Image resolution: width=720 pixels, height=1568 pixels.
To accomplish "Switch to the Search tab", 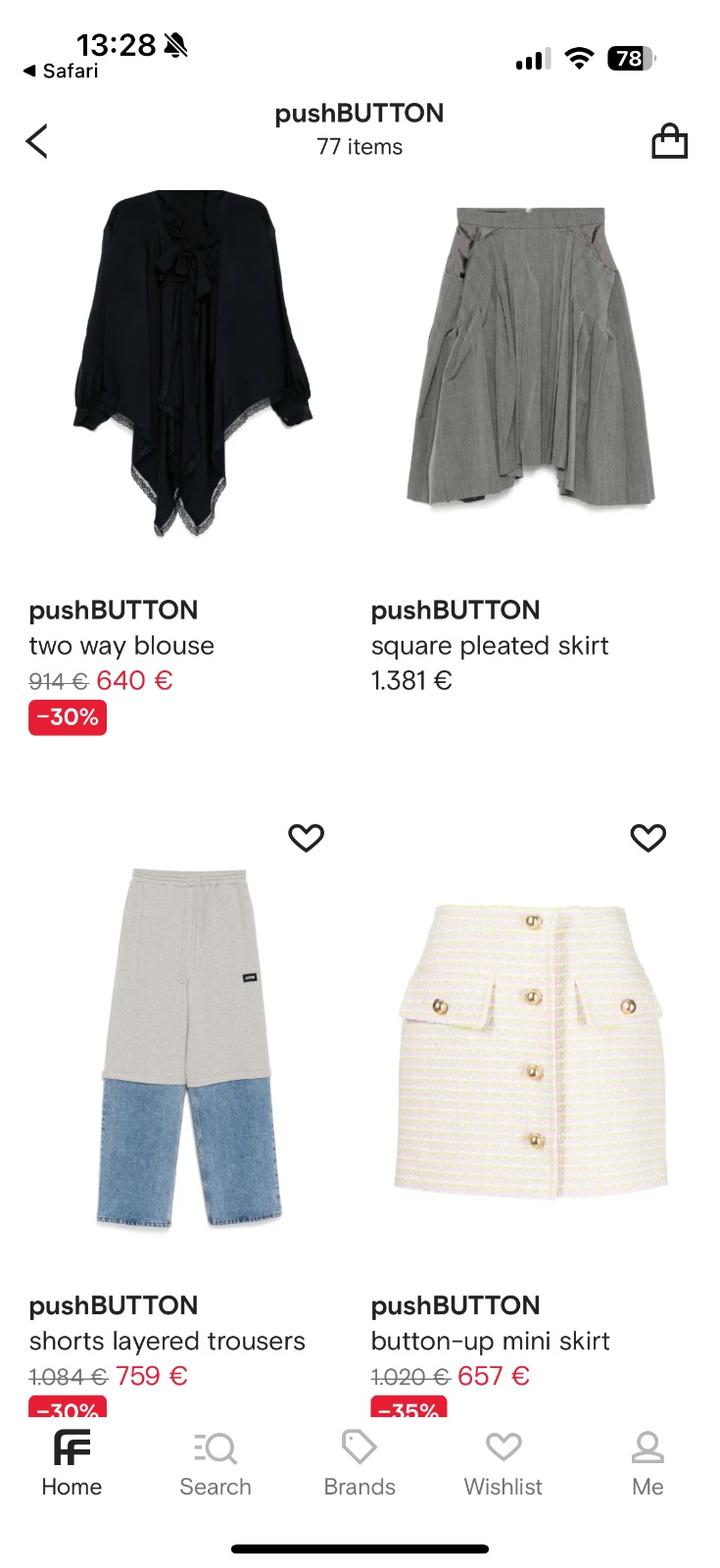I will (x=216, y=1463).
